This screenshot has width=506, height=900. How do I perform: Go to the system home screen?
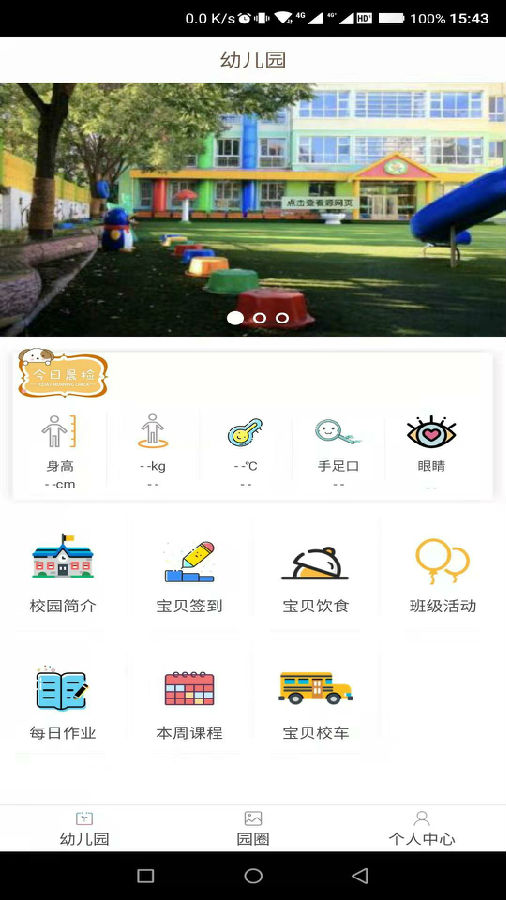tap(253, 875)
